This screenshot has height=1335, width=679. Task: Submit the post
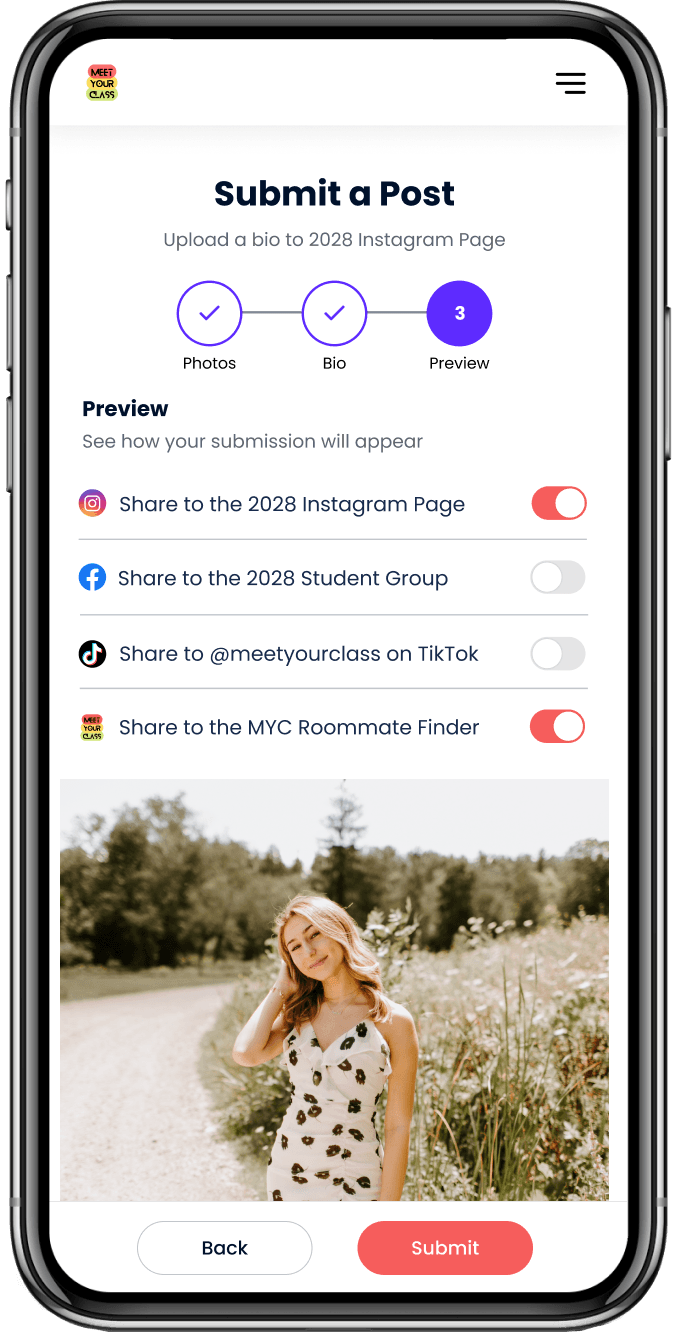[x=445, y=1248]
